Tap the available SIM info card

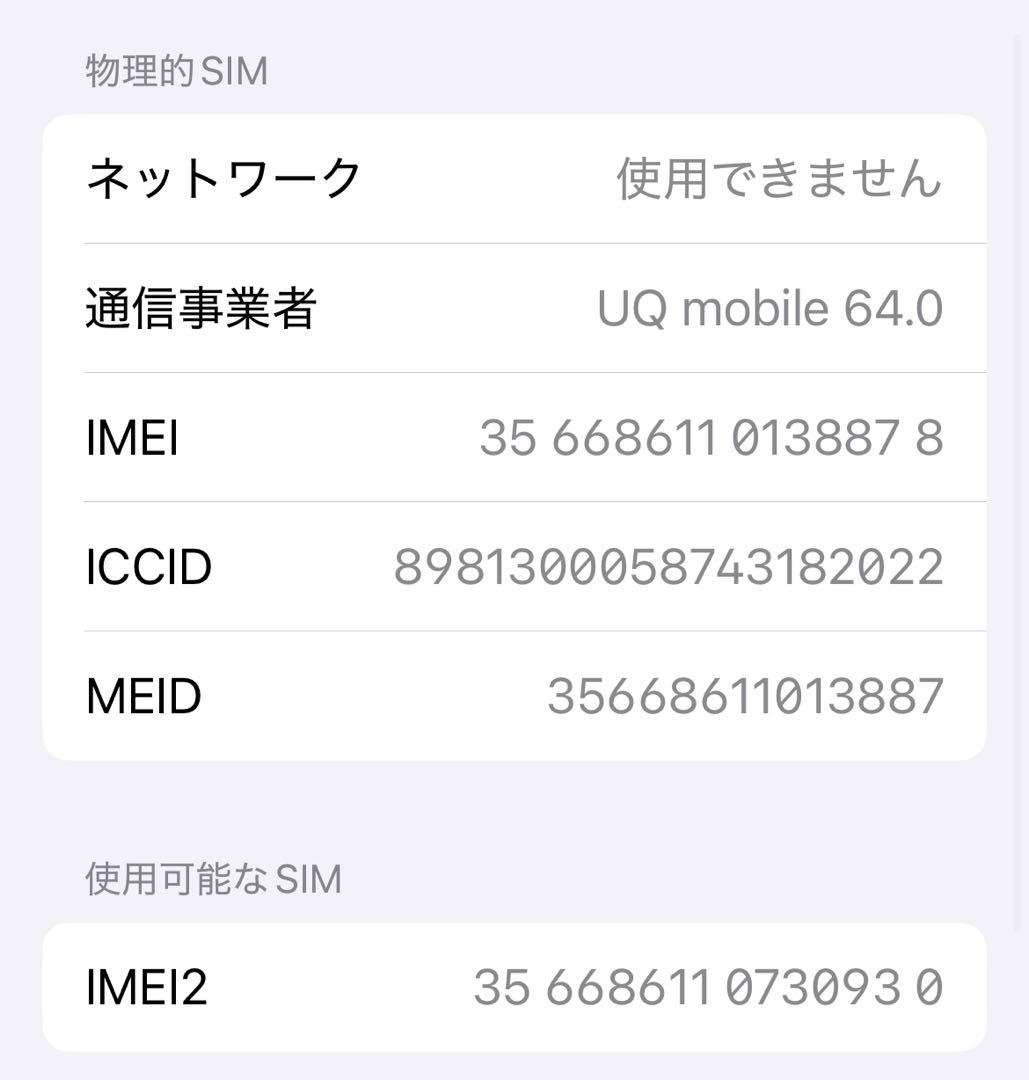(x=514, y=985)
